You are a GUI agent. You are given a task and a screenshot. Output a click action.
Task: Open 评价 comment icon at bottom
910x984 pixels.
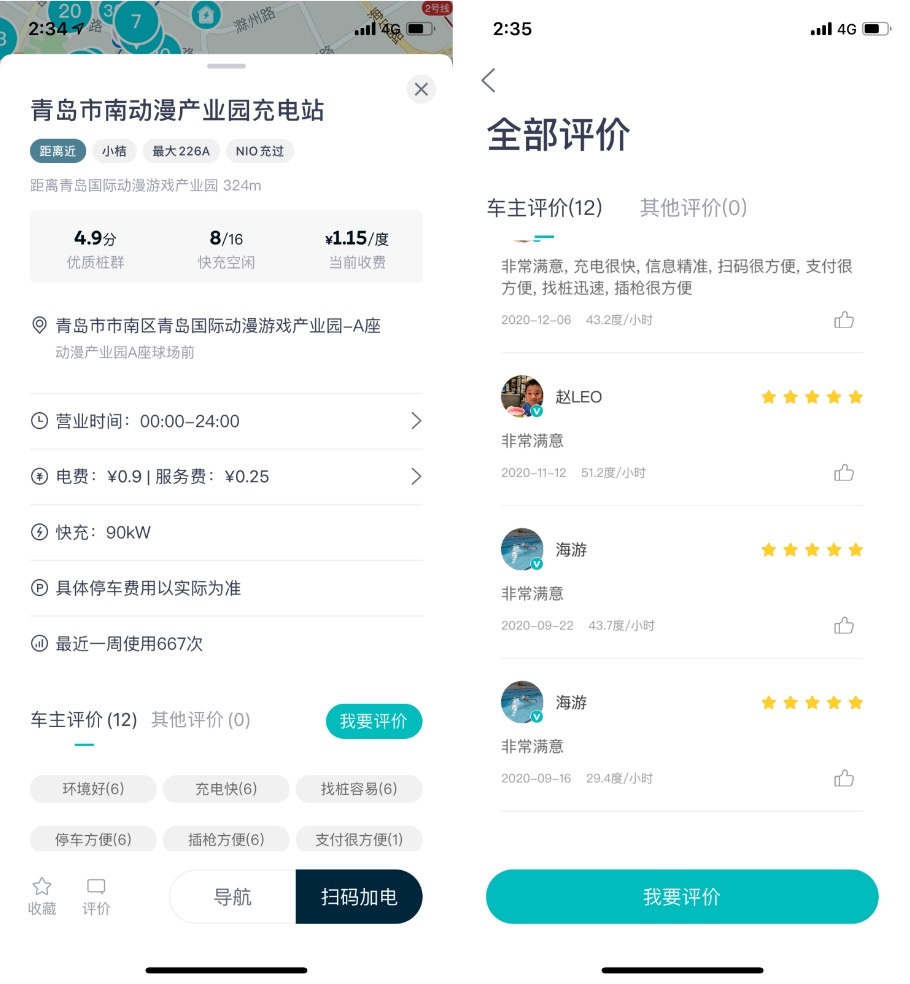(x=96, y=896)
